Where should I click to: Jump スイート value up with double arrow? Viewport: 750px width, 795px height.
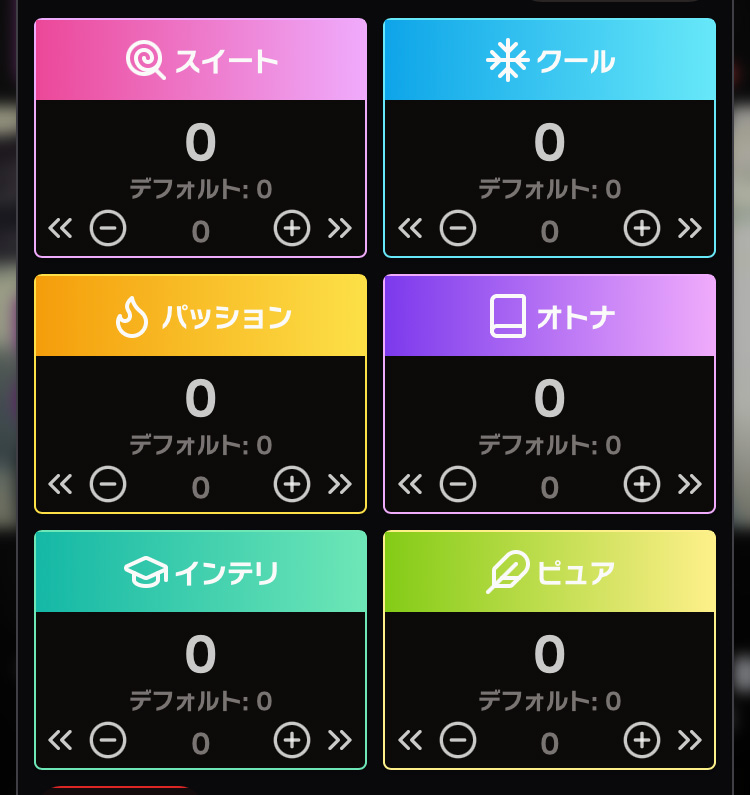pyautogui.click(x=340, y=229)
